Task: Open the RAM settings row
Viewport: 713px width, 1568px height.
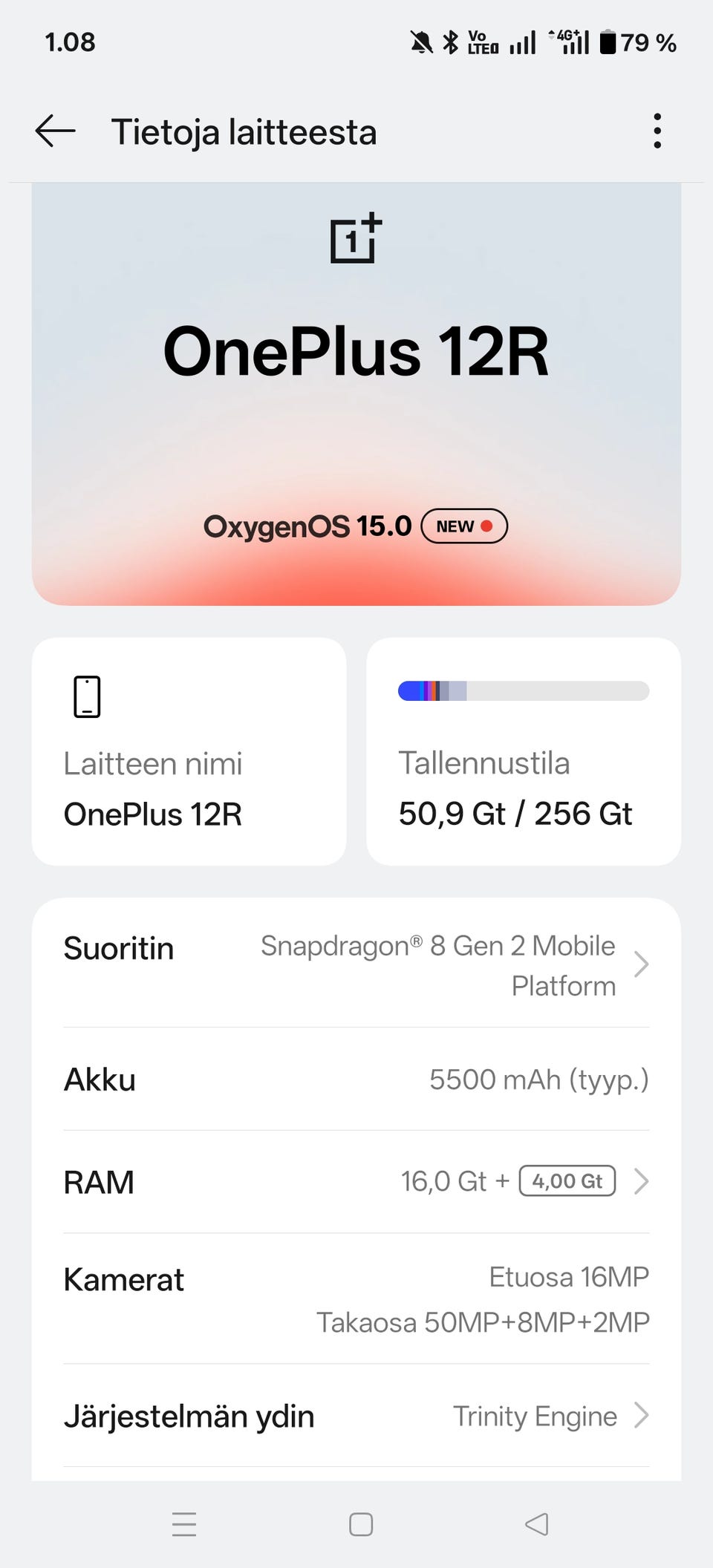Action: [x=356, y=1181]
